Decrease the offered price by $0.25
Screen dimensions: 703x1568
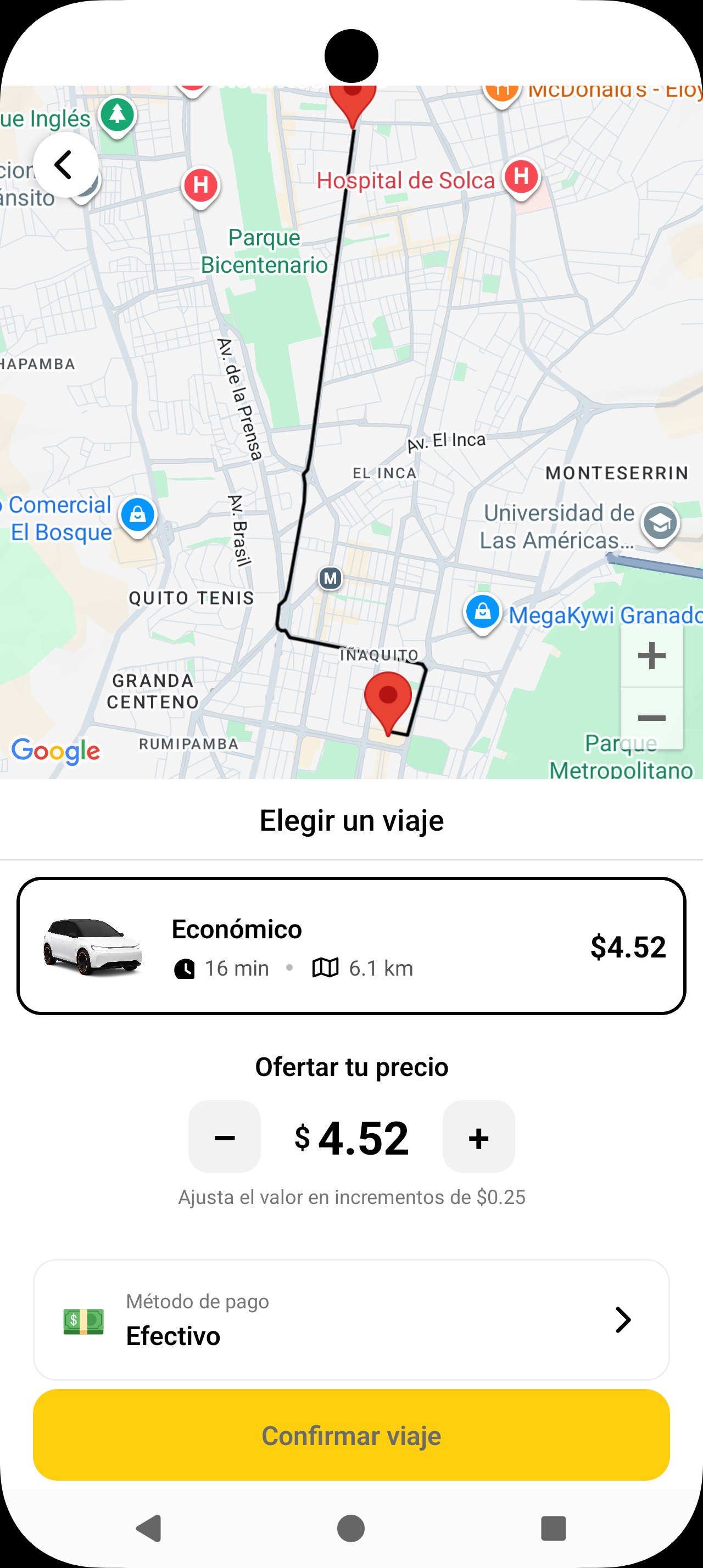pyautogui.click(x=224, y=1136)
